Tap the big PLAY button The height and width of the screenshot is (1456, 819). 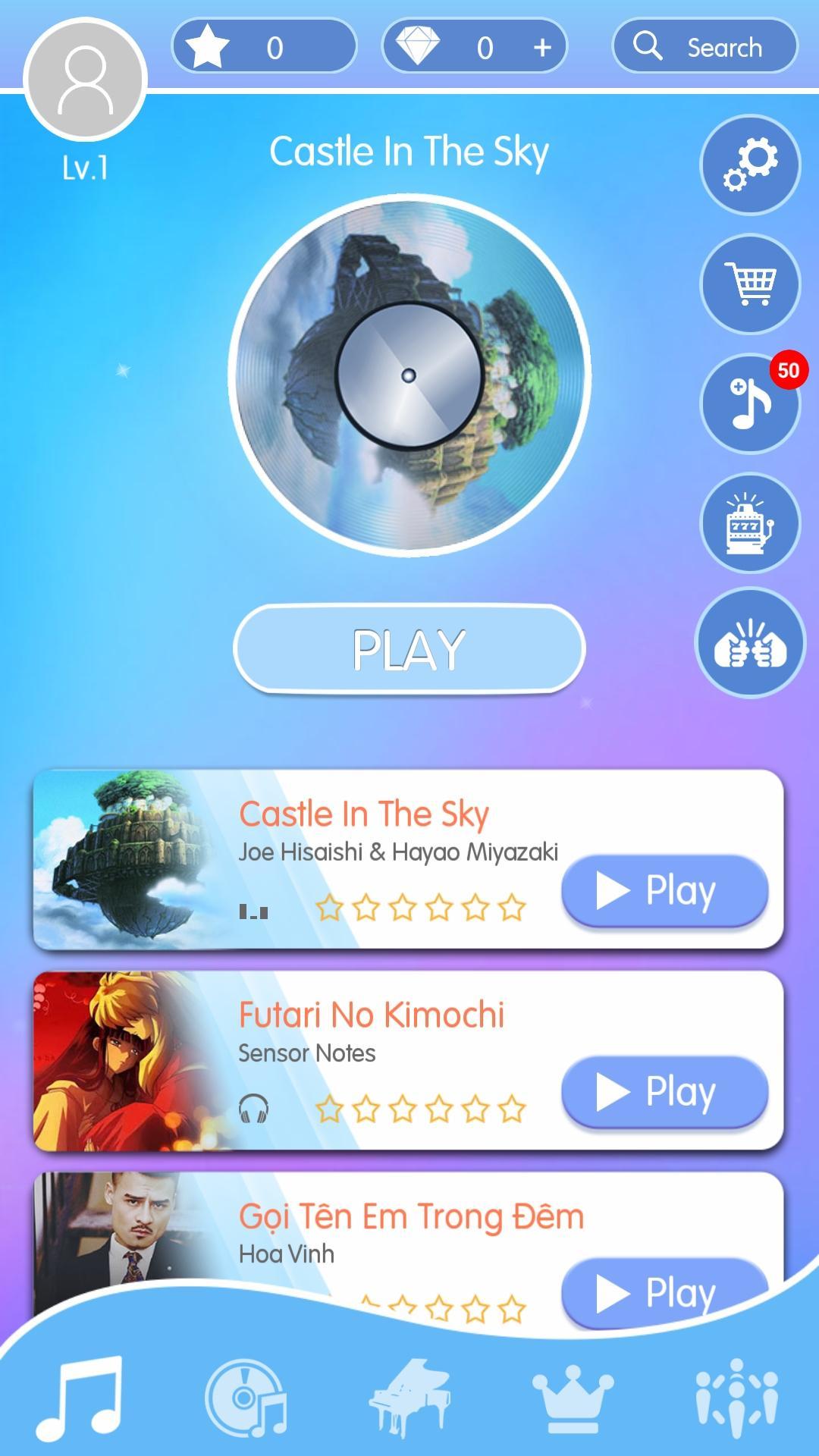409,649
